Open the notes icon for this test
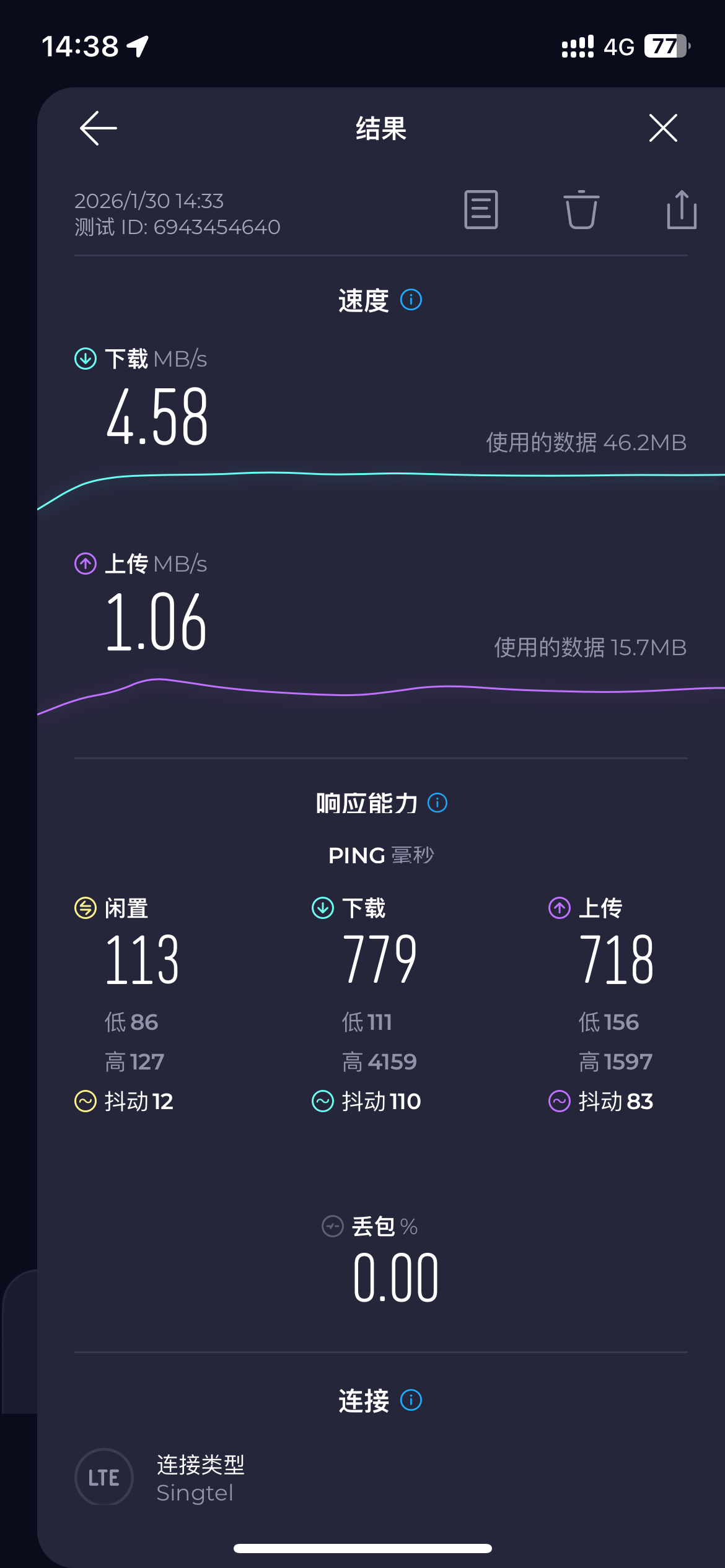725x1568 pixels. click(x=481, y=210)
